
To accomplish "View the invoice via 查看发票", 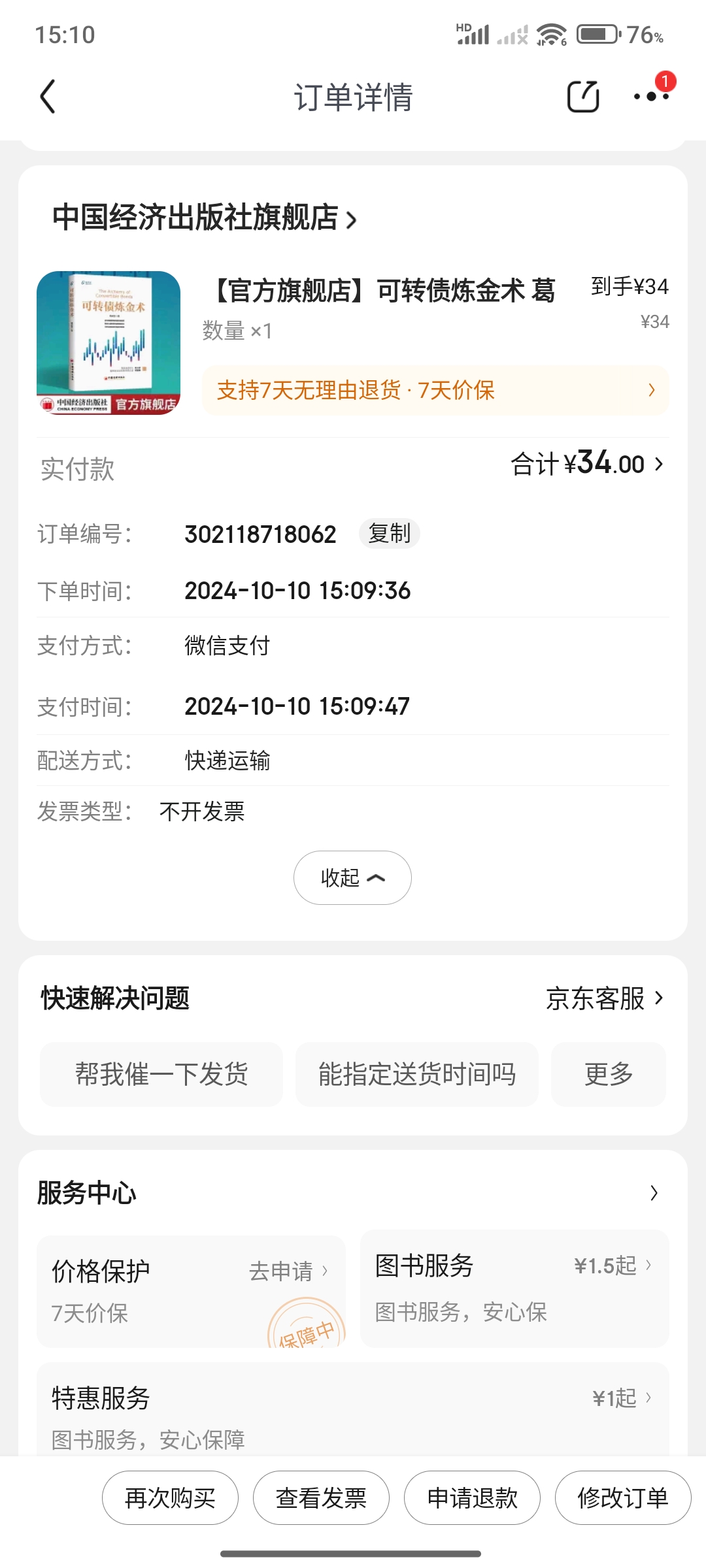I will click(321, 1497).
